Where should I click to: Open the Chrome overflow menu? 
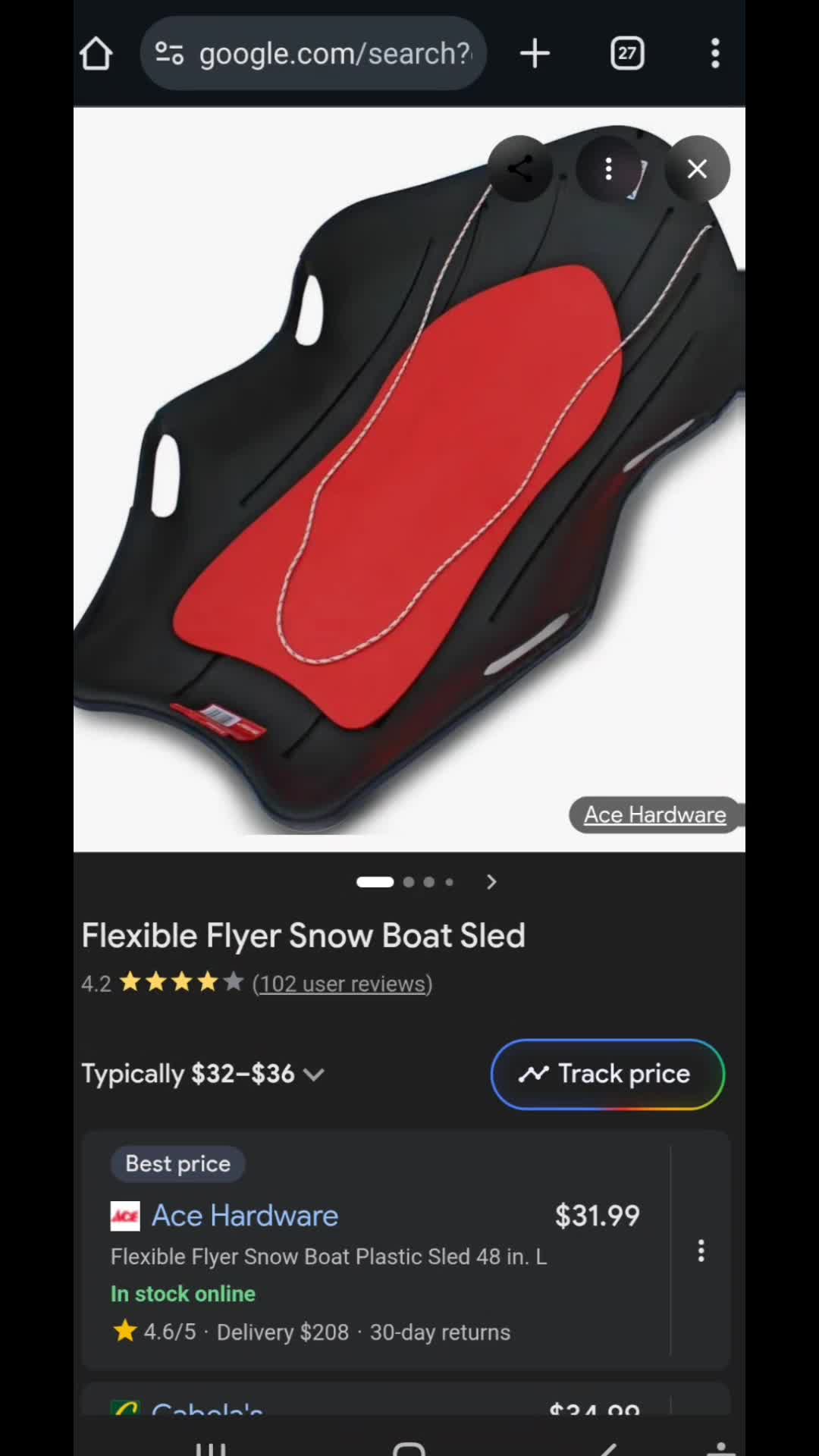714,54
